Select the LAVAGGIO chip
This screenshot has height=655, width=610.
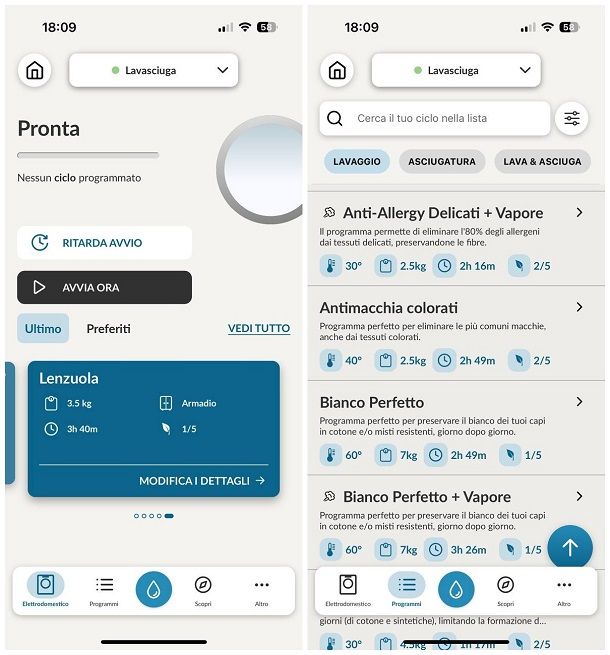pos(357,161)
